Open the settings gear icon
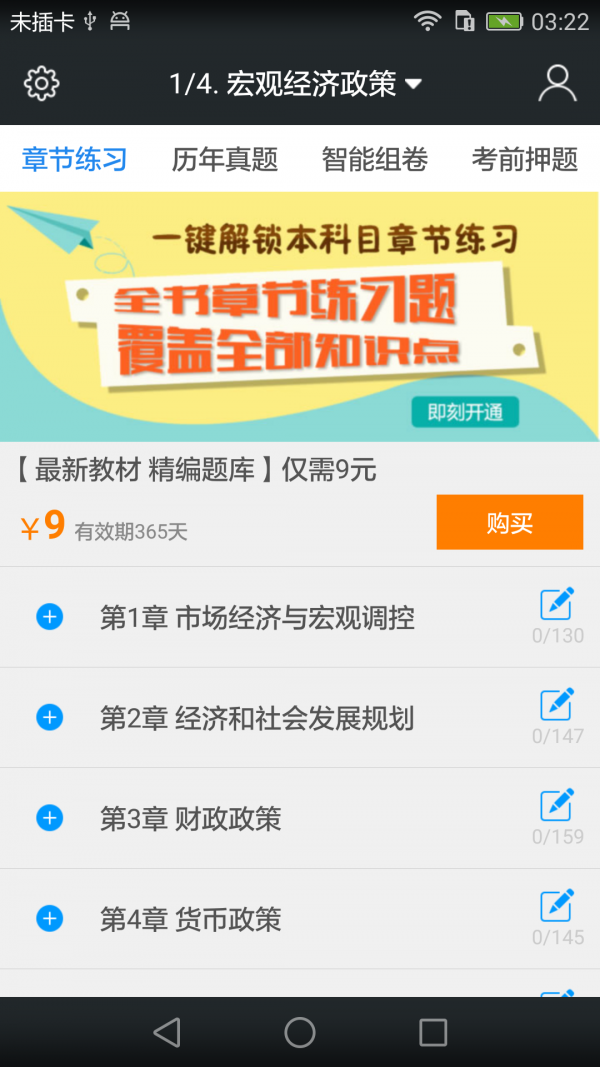Image resolution: width=600 pixels, height=1067 pixels. (41, 84)
